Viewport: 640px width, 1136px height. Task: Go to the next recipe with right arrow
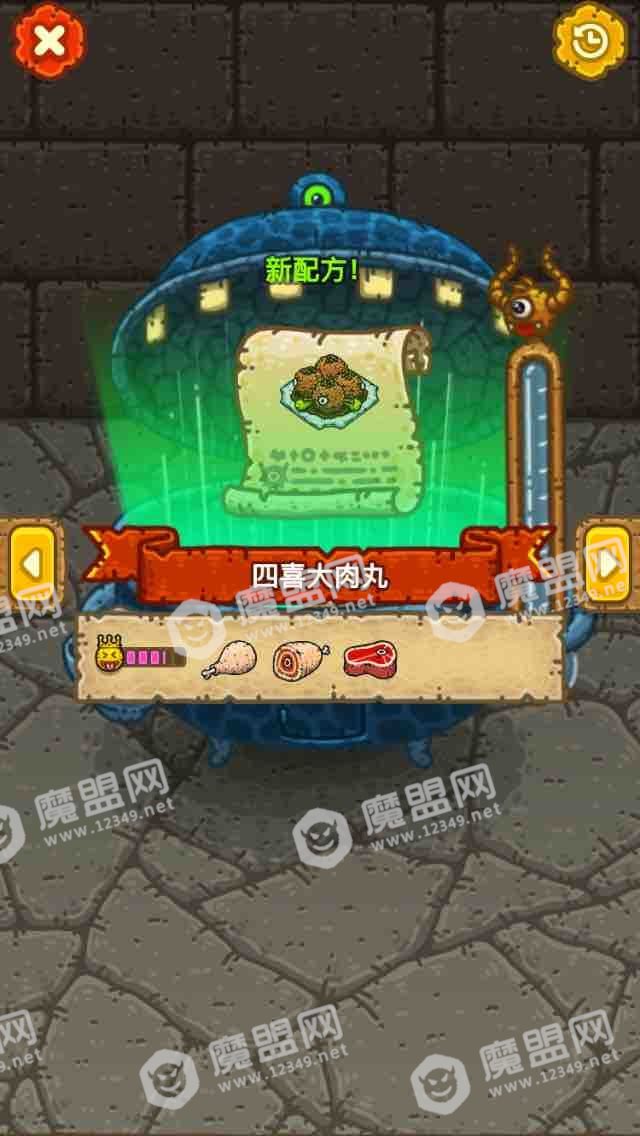[x=608, y=565]
